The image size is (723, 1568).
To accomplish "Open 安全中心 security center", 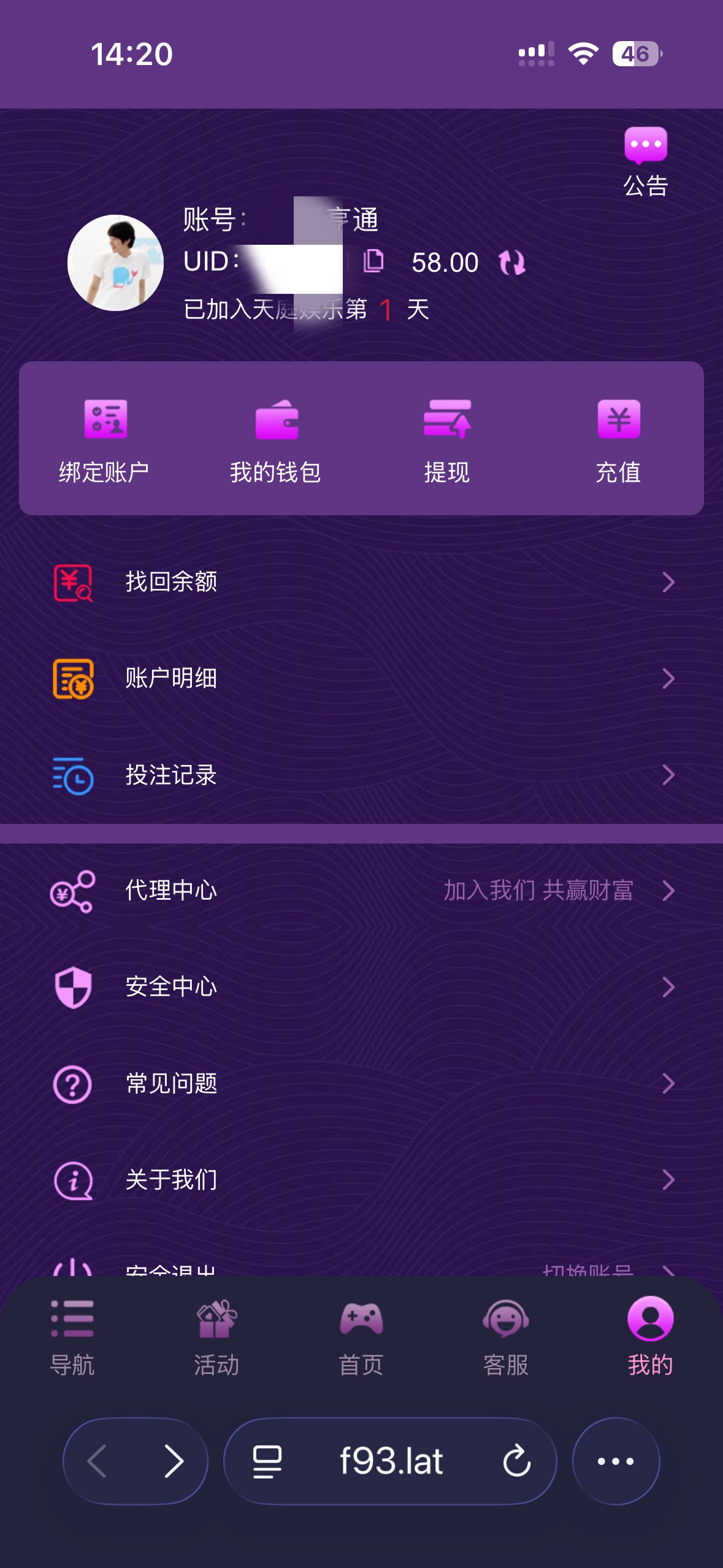I will click(361, 987).
